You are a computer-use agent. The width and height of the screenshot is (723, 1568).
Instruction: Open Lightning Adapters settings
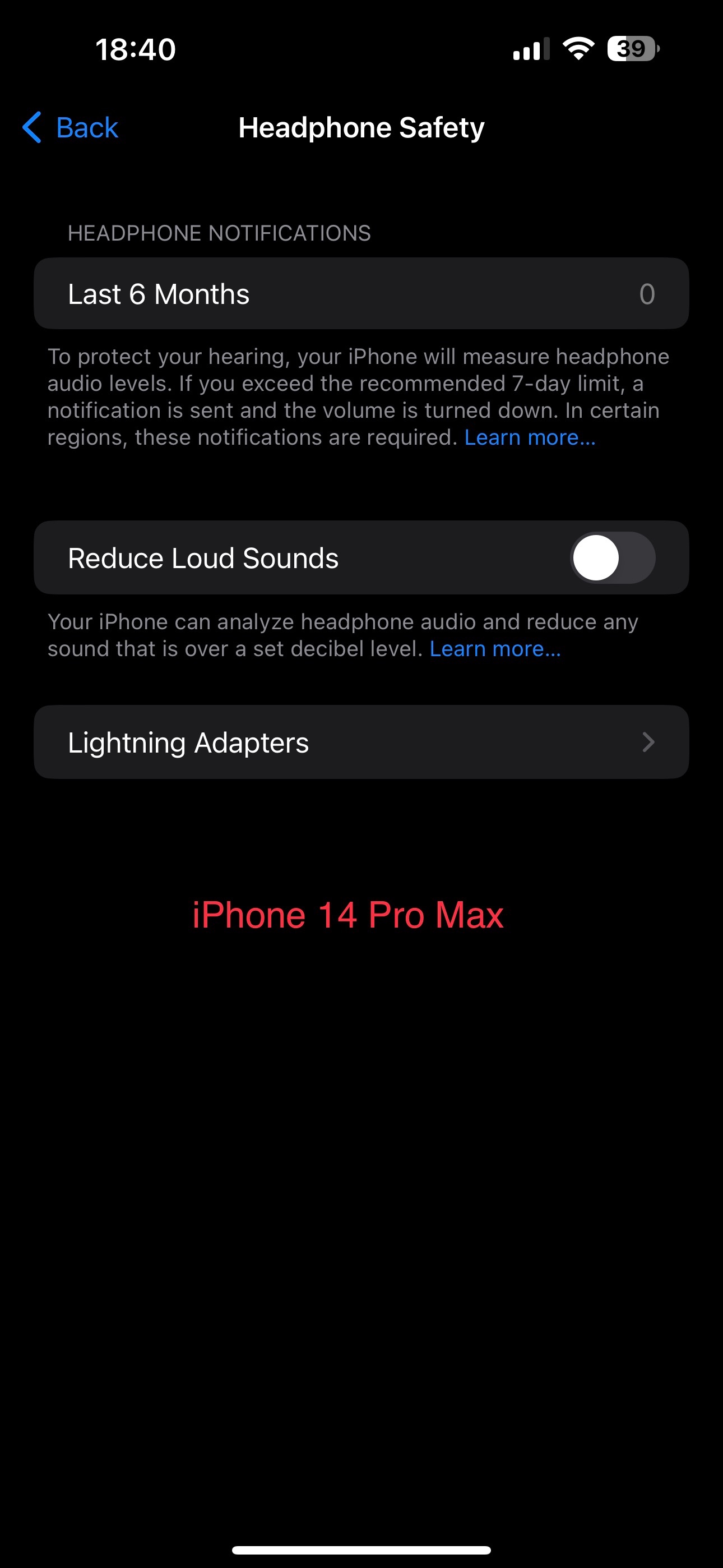coord(361,742)
